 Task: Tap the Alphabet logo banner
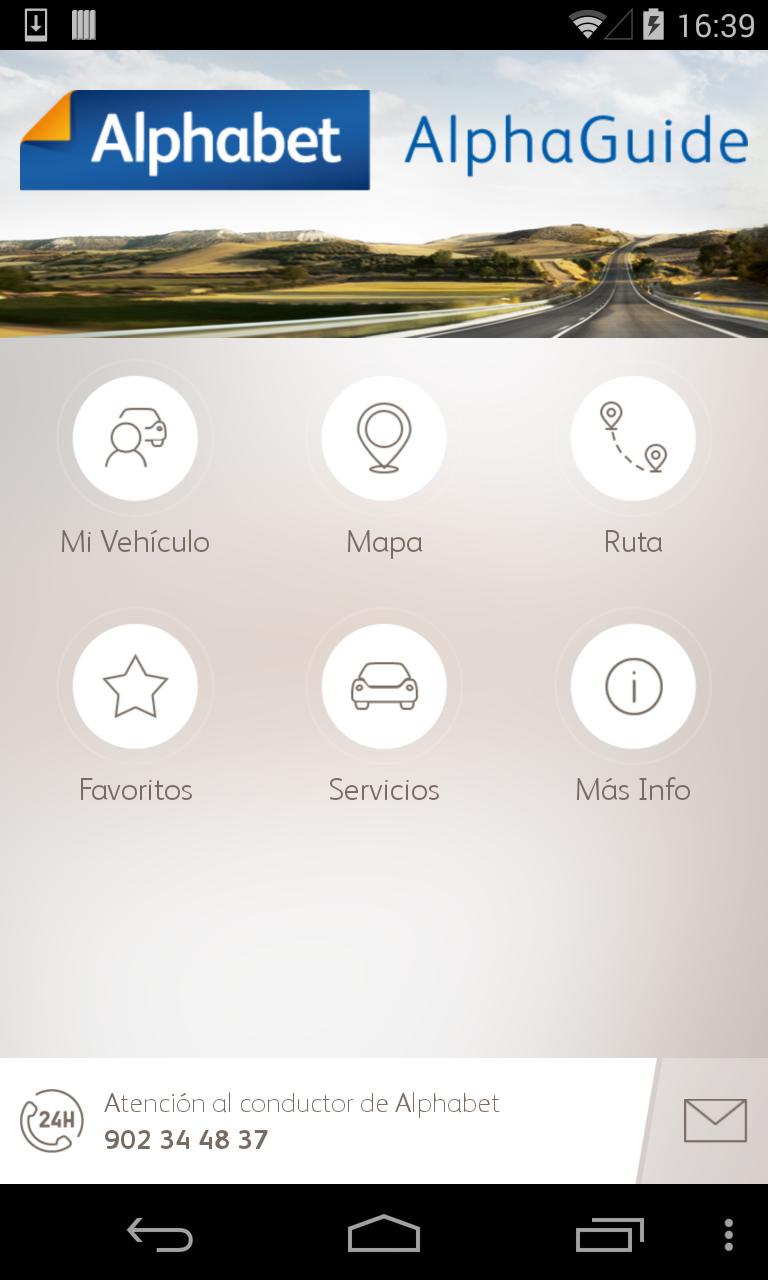pos(195,139)
